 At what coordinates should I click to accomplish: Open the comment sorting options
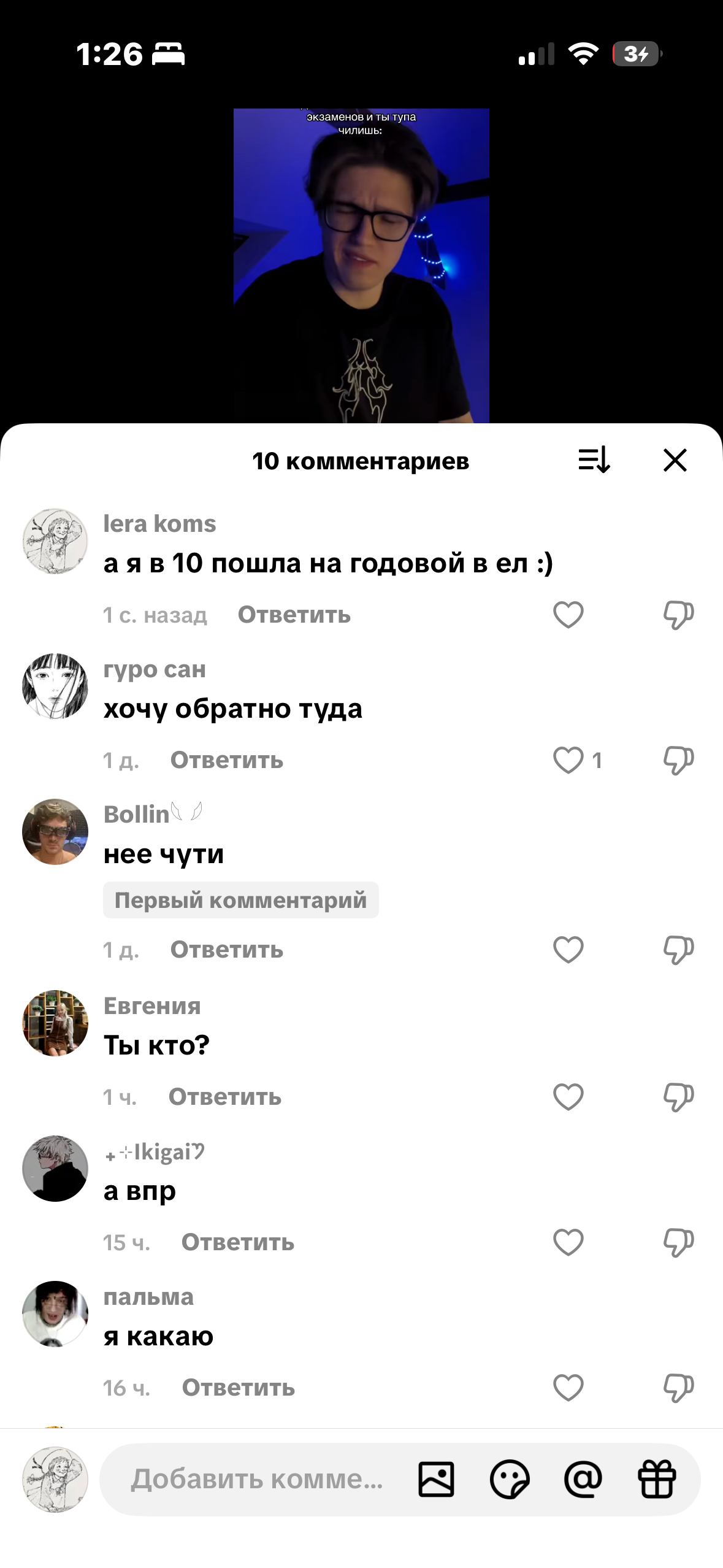tap(594, 460)
